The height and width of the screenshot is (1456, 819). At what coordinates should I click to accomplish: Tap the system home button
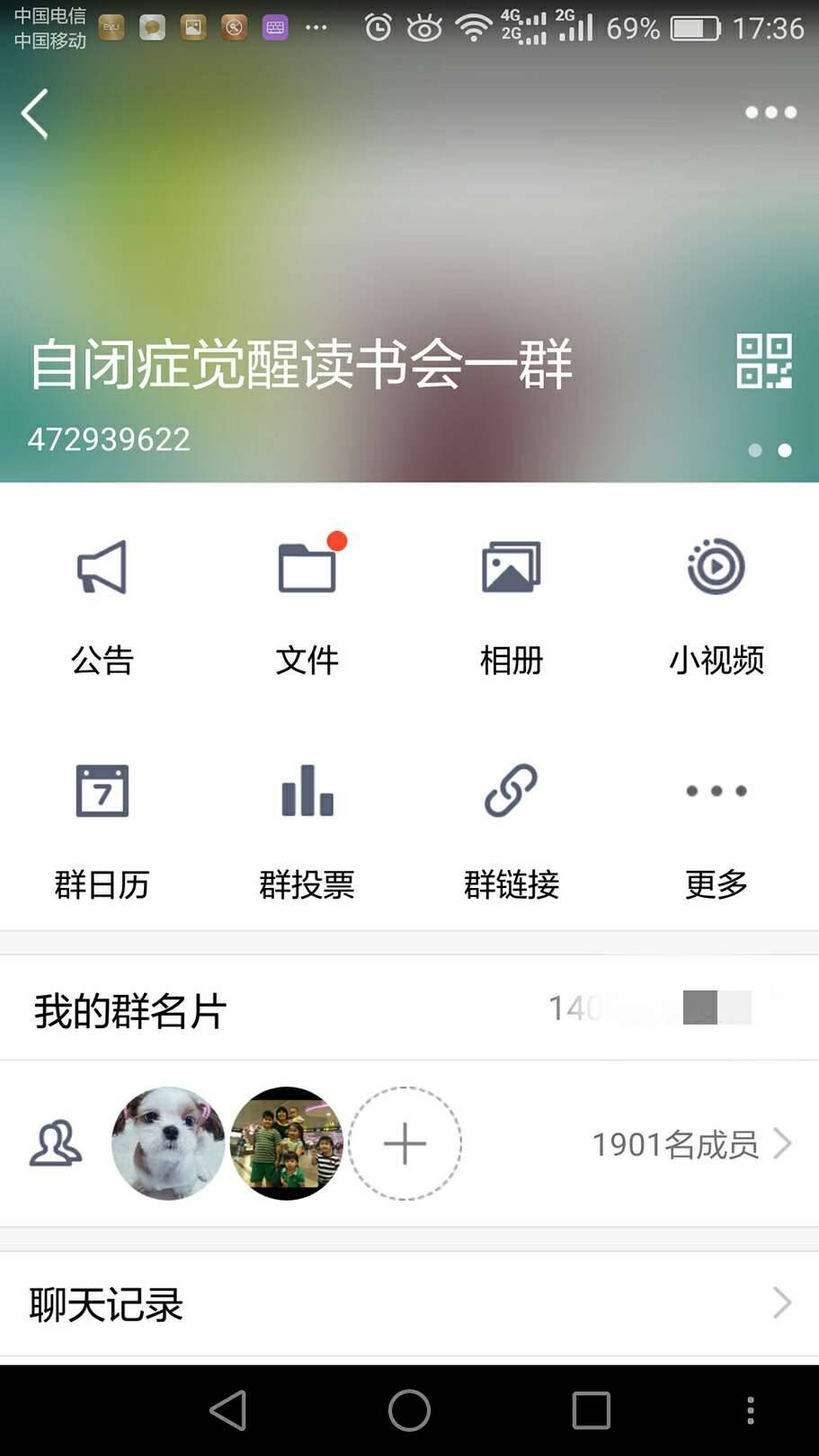(409, 1410)
